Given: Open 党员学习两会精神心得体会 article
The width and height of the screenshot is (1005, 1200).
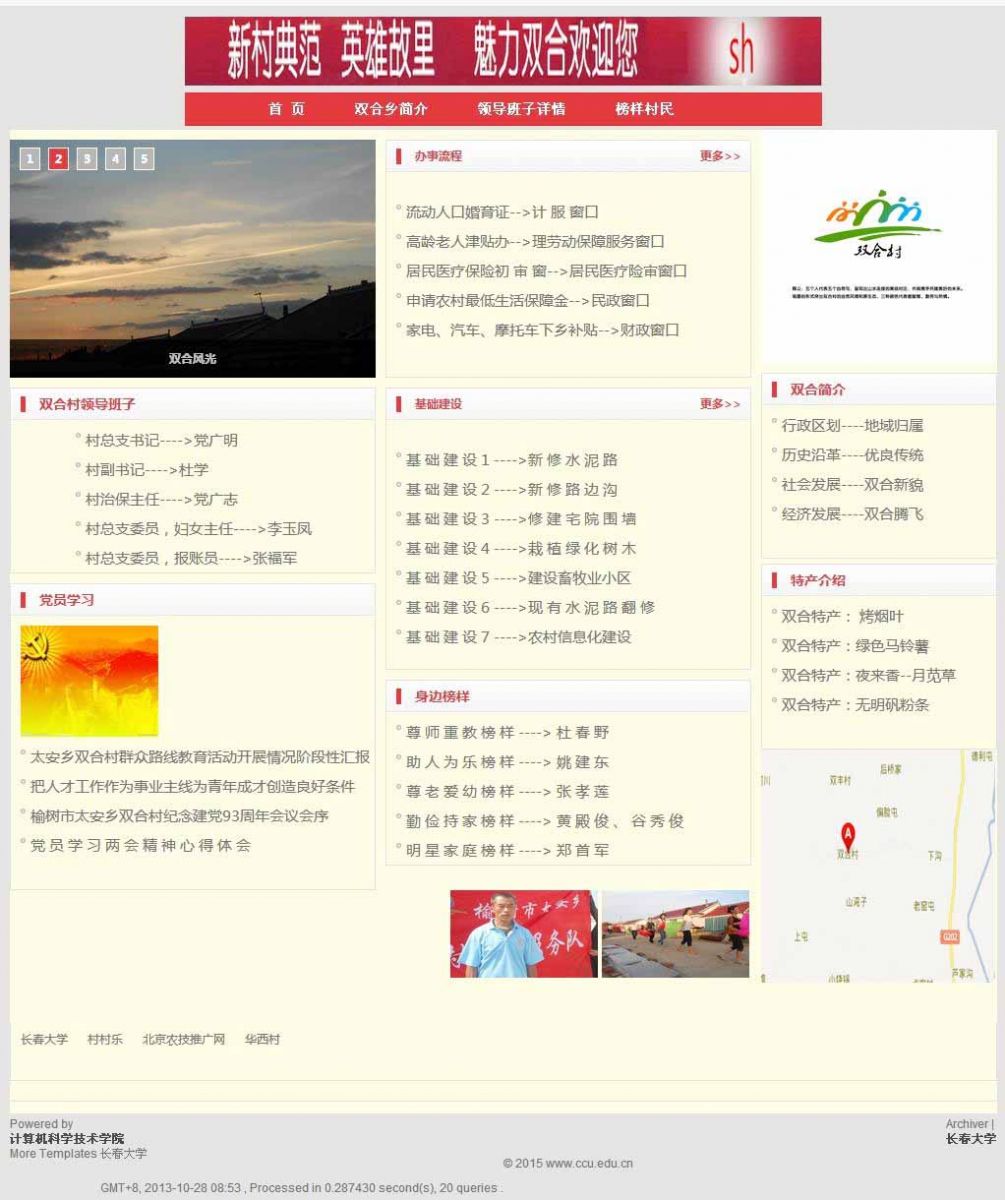Looking at the screenshot, I should 140,845.
